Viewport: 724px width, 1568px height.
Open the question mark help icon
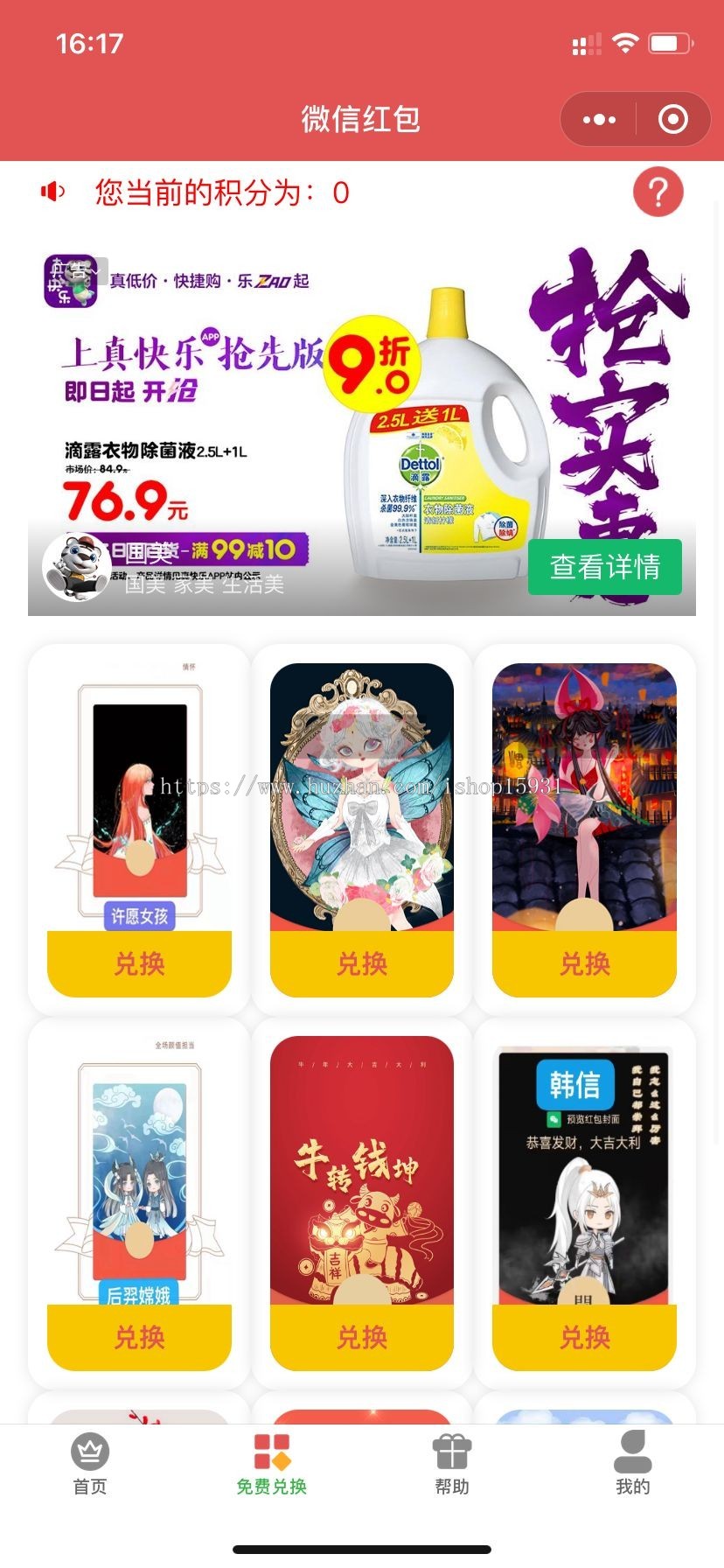pos(658,192)
